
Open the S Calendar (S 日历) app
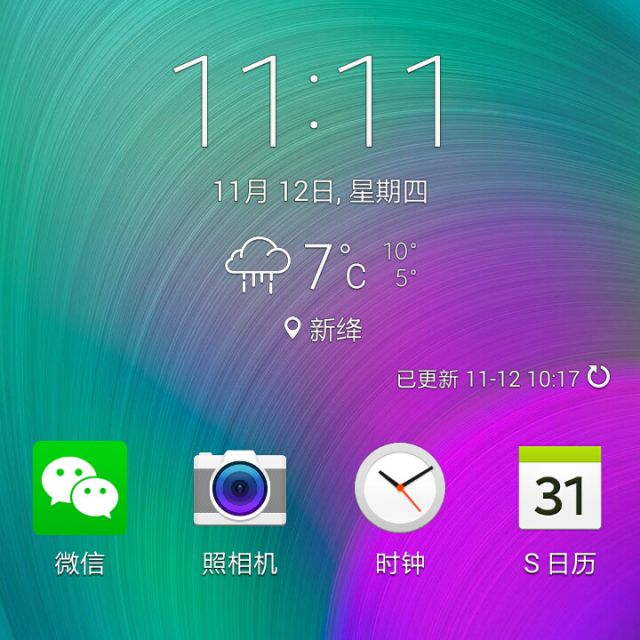(x=560, y=488)
